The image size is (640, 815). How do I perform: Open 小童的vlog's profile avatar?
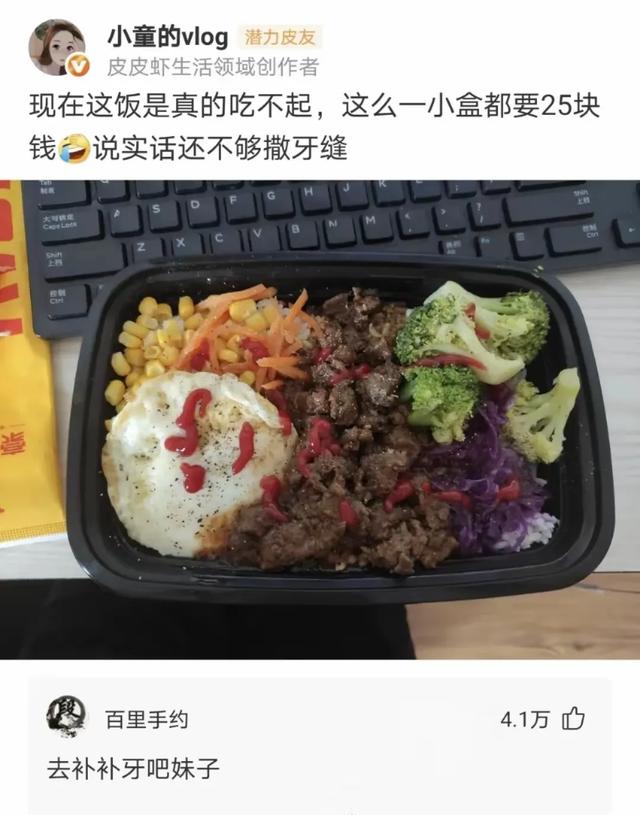[56, 46]
